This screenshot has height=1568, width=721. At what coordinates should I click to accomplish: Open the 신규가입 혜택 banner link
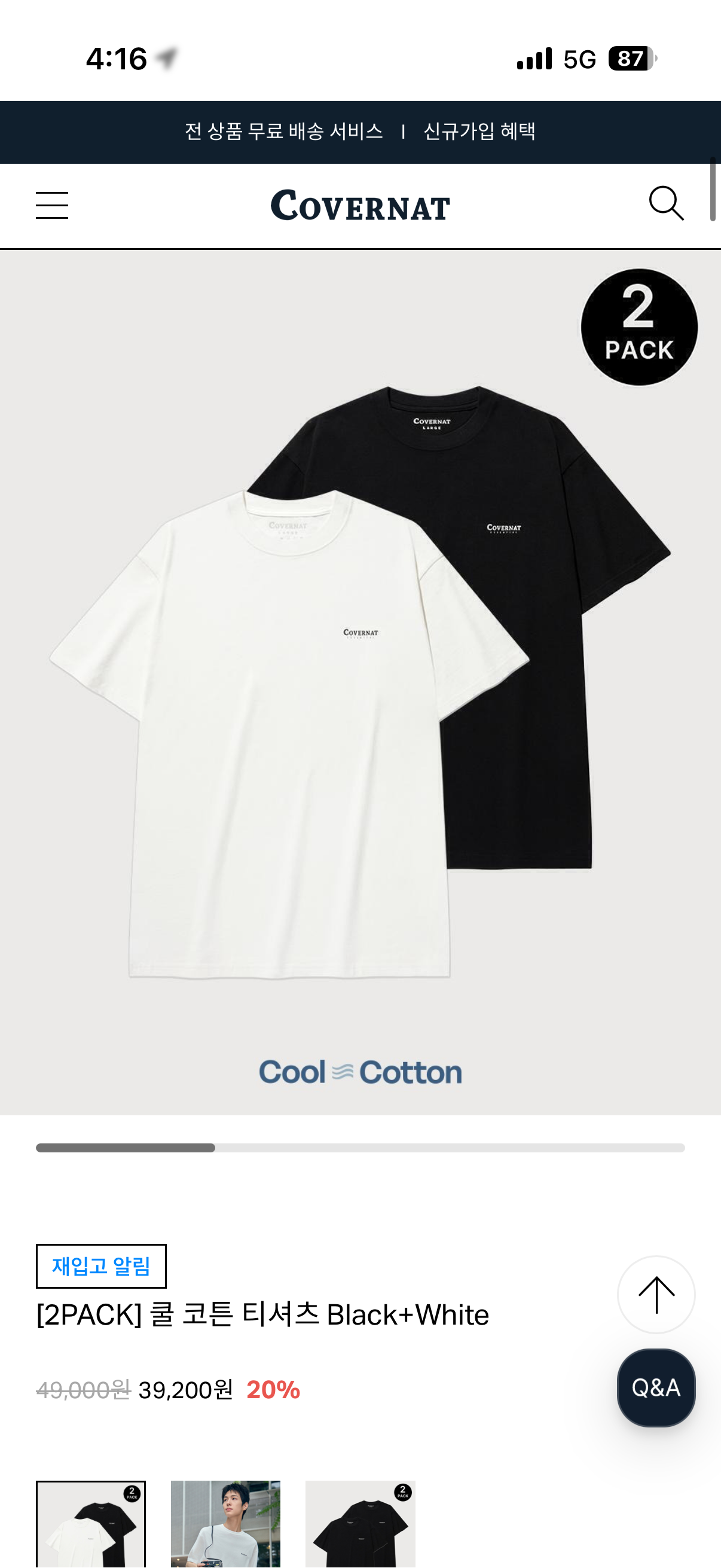pyautogui.click(x=479, y=132)
